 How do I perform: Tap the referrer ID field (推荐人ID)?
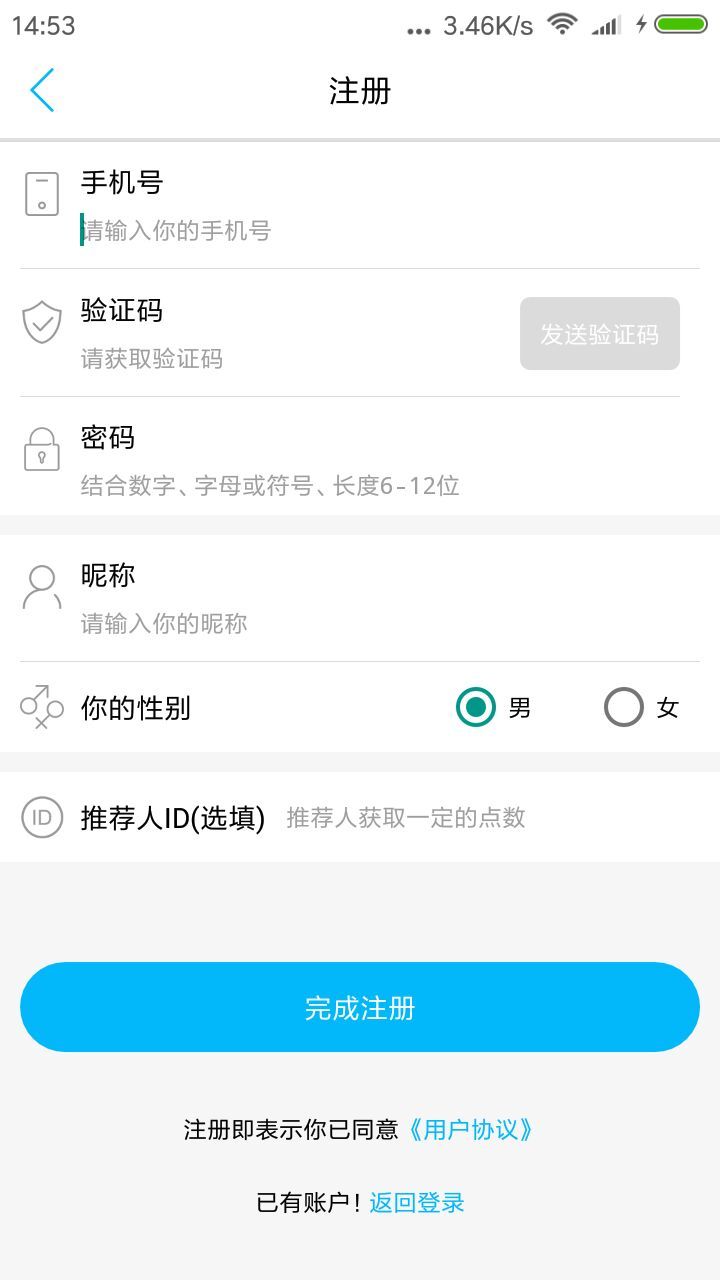pyautogui.click(x=490, y=818)
